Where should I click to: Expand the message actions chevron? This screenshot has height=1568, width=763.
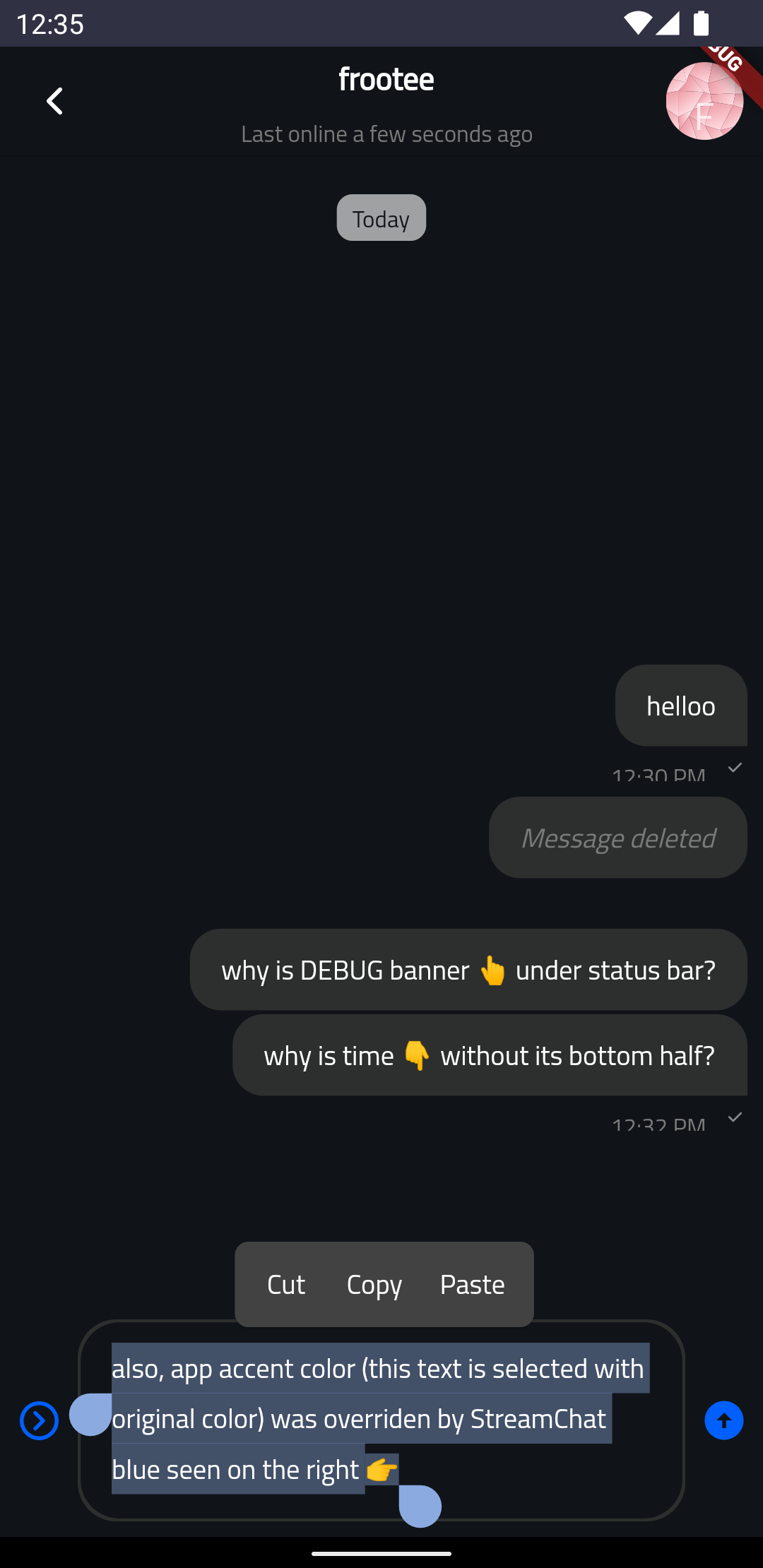pos(39,1420)
